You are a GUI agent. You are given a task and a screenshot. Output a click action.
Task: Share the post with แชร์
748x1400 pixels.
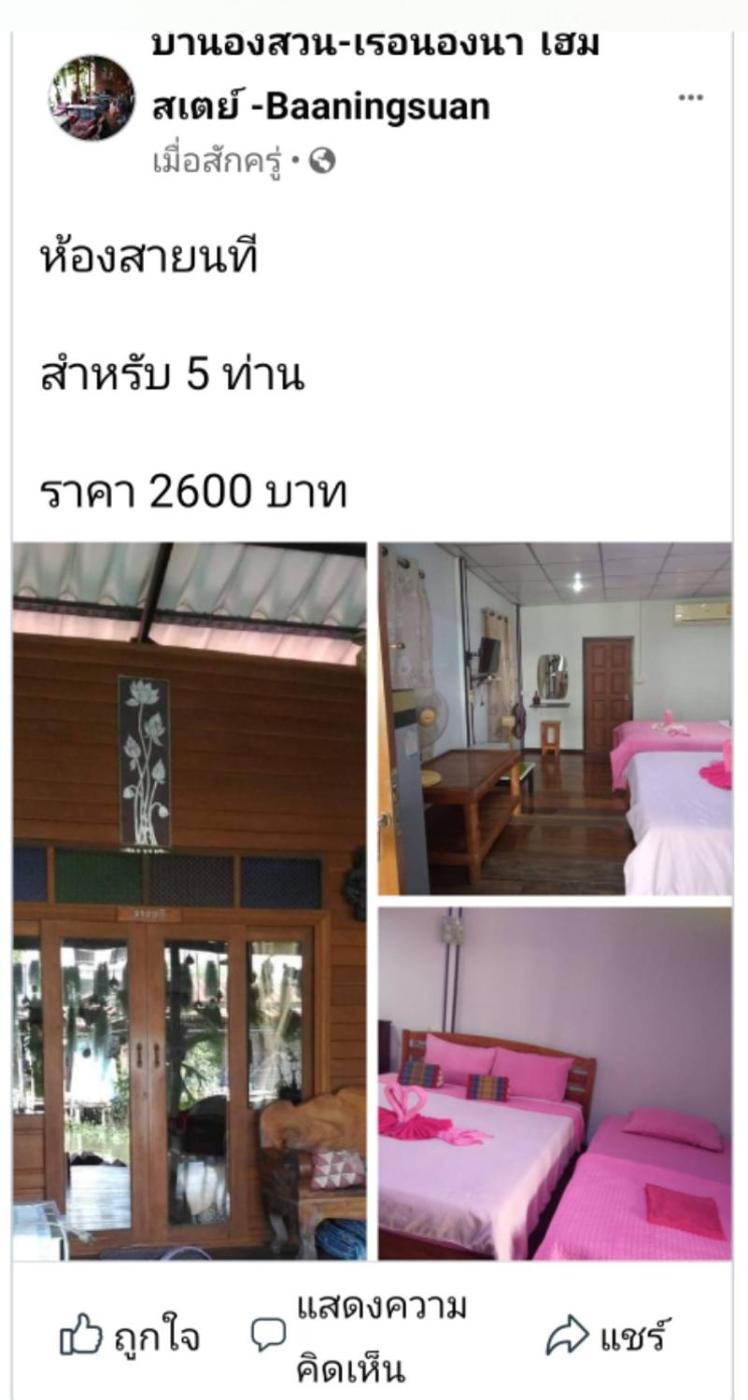[x=607, y=1337]
